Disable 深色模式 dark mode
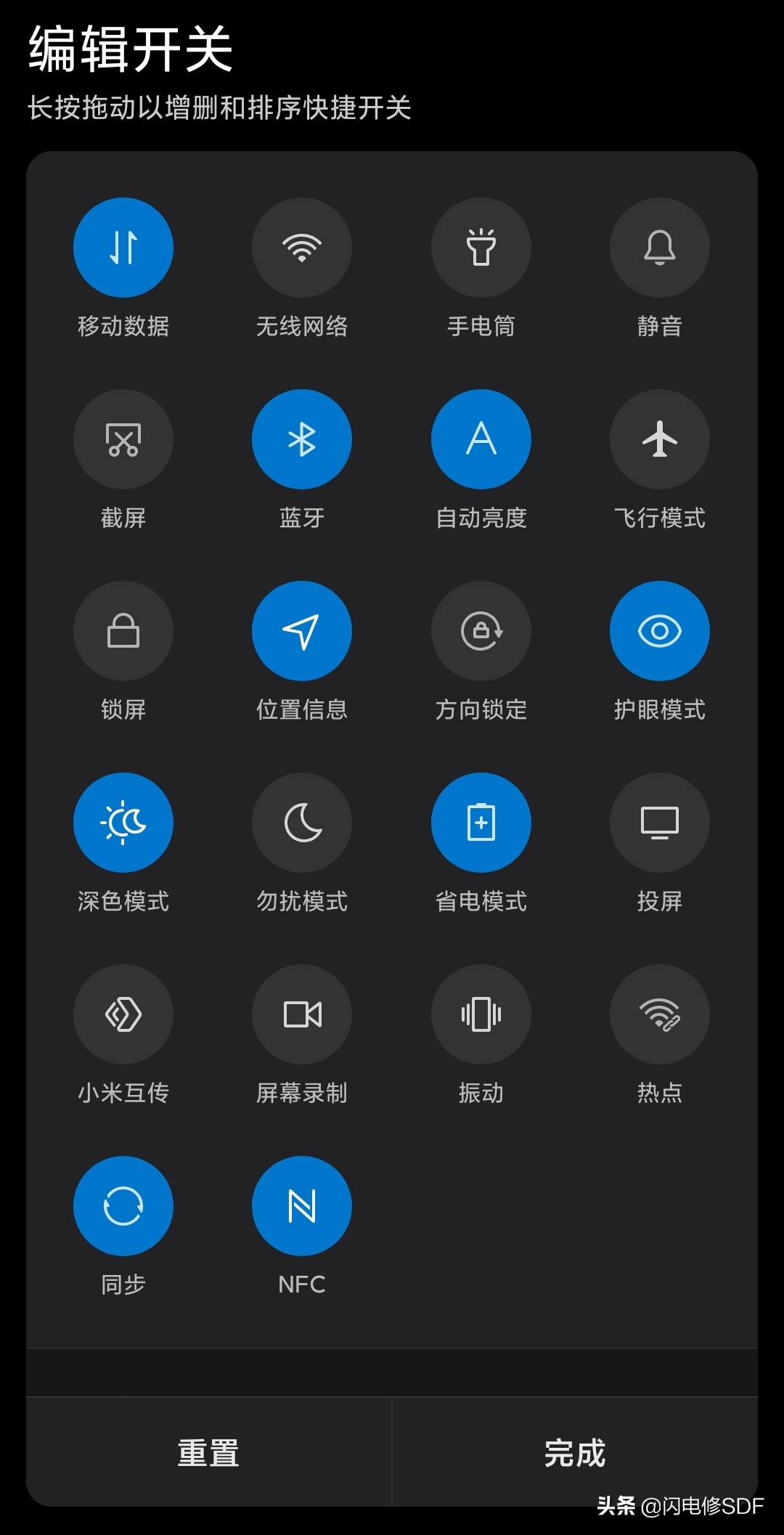The width and height of the screenshot is (784, 1535). [123, 822]
